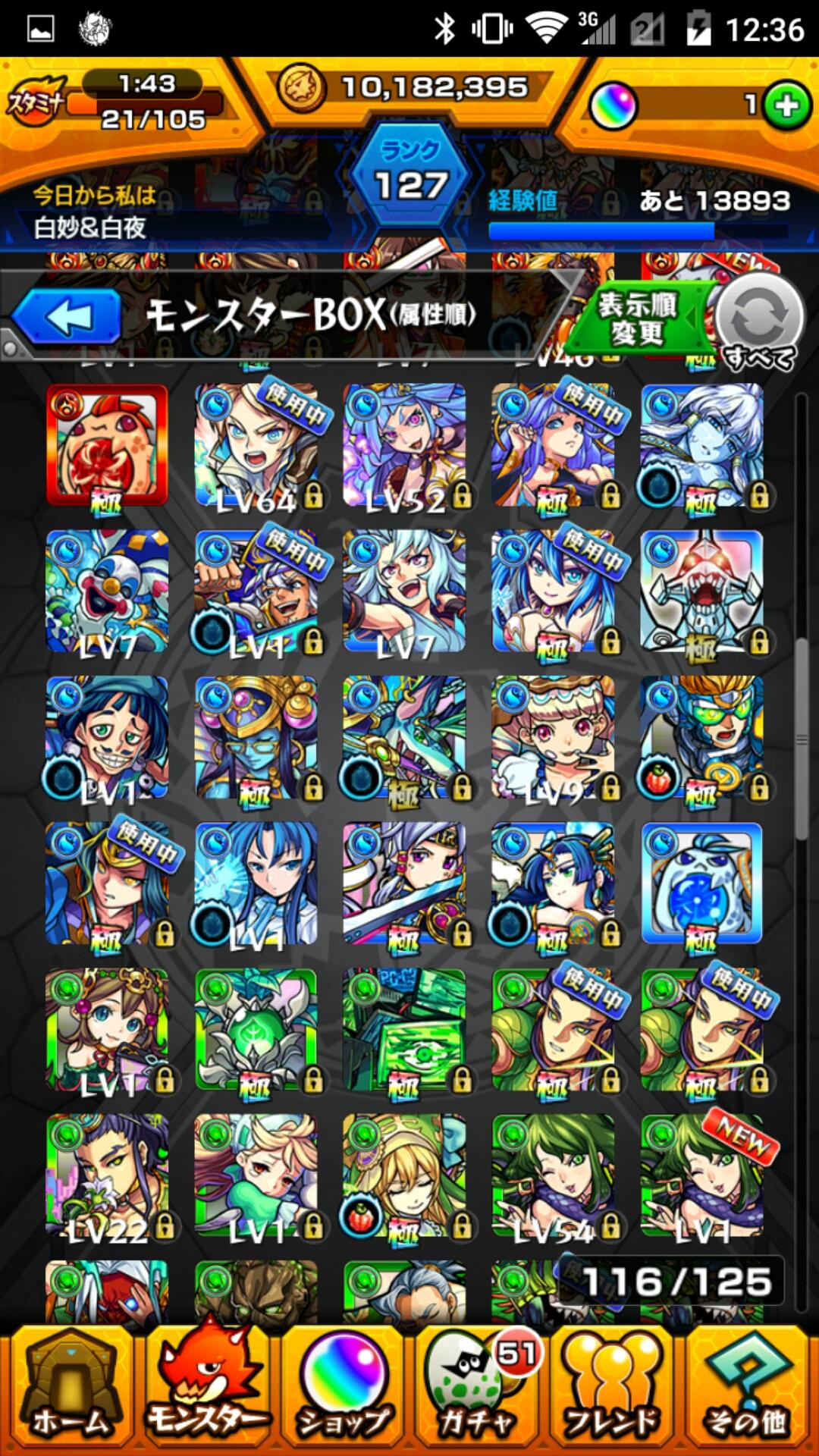Select the white robot monster tile

[701, 591]
